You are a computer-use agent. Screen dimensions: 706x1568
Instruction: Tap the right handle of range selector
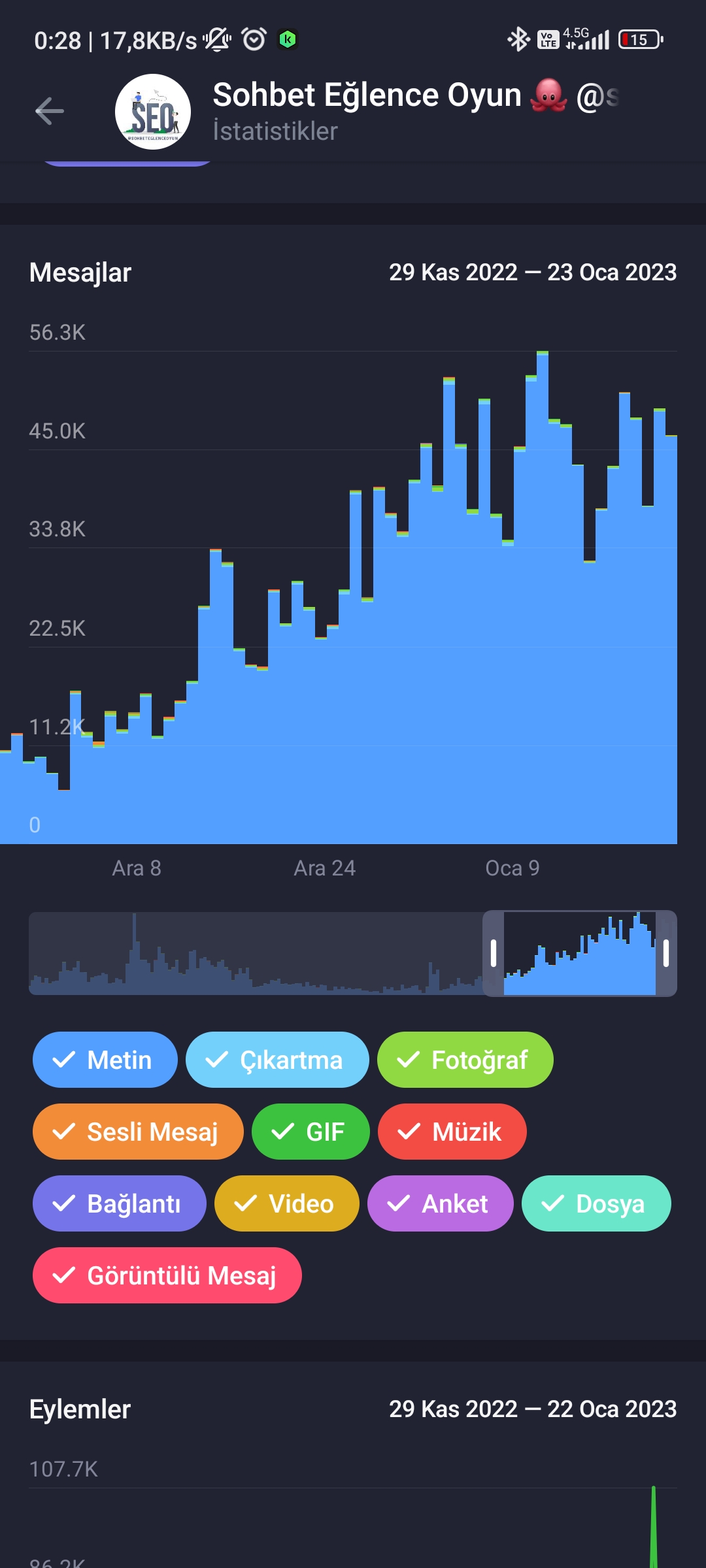666,953
